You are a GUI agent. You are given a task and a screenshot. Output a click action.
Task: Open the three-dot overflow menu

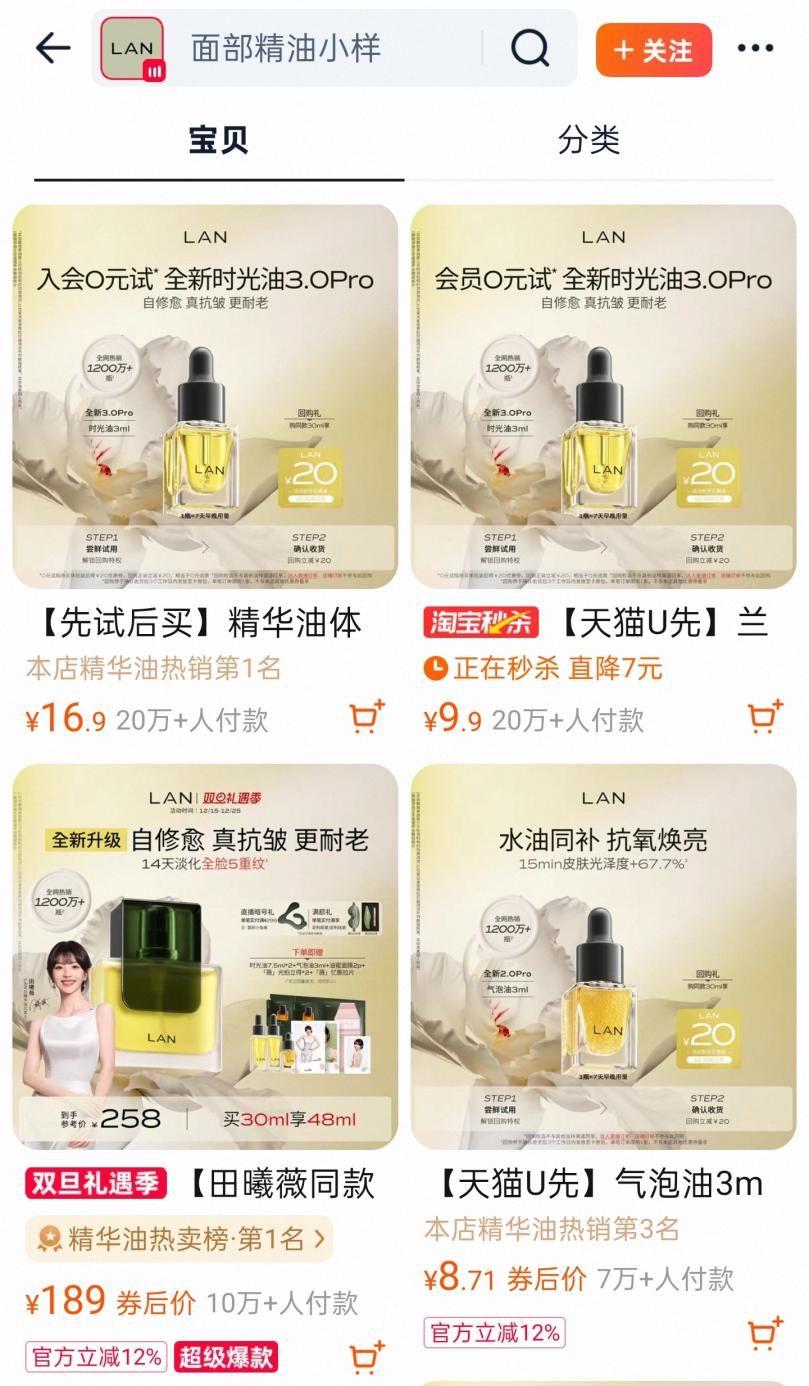[x=755, y=48]
